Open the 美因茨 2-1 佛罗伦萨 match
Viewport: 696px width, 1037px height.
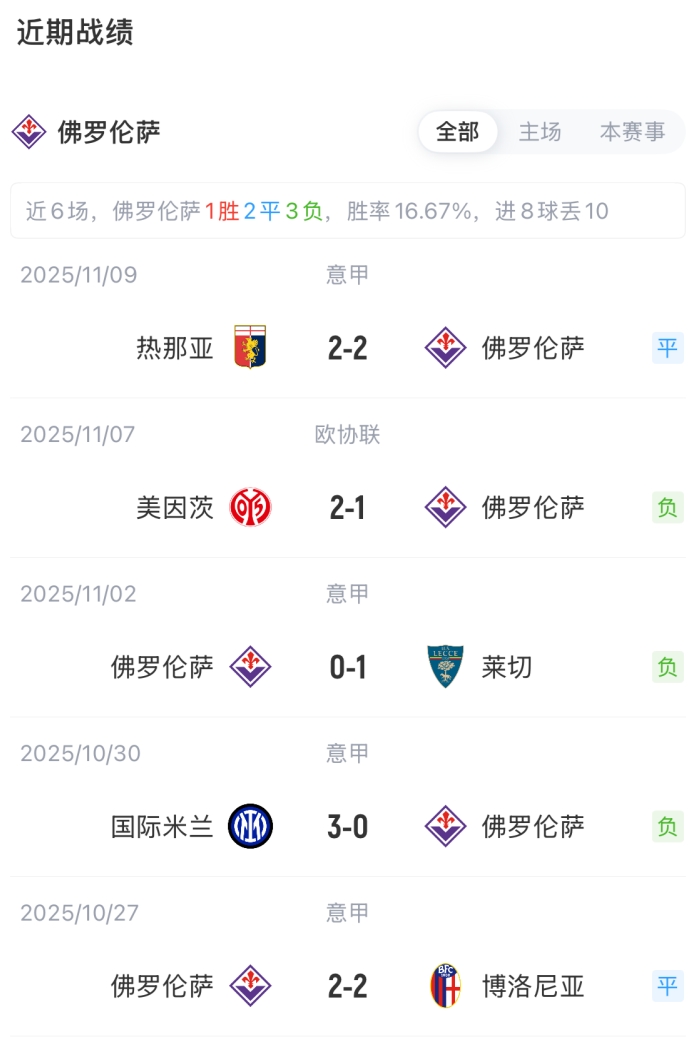[347, 508]
